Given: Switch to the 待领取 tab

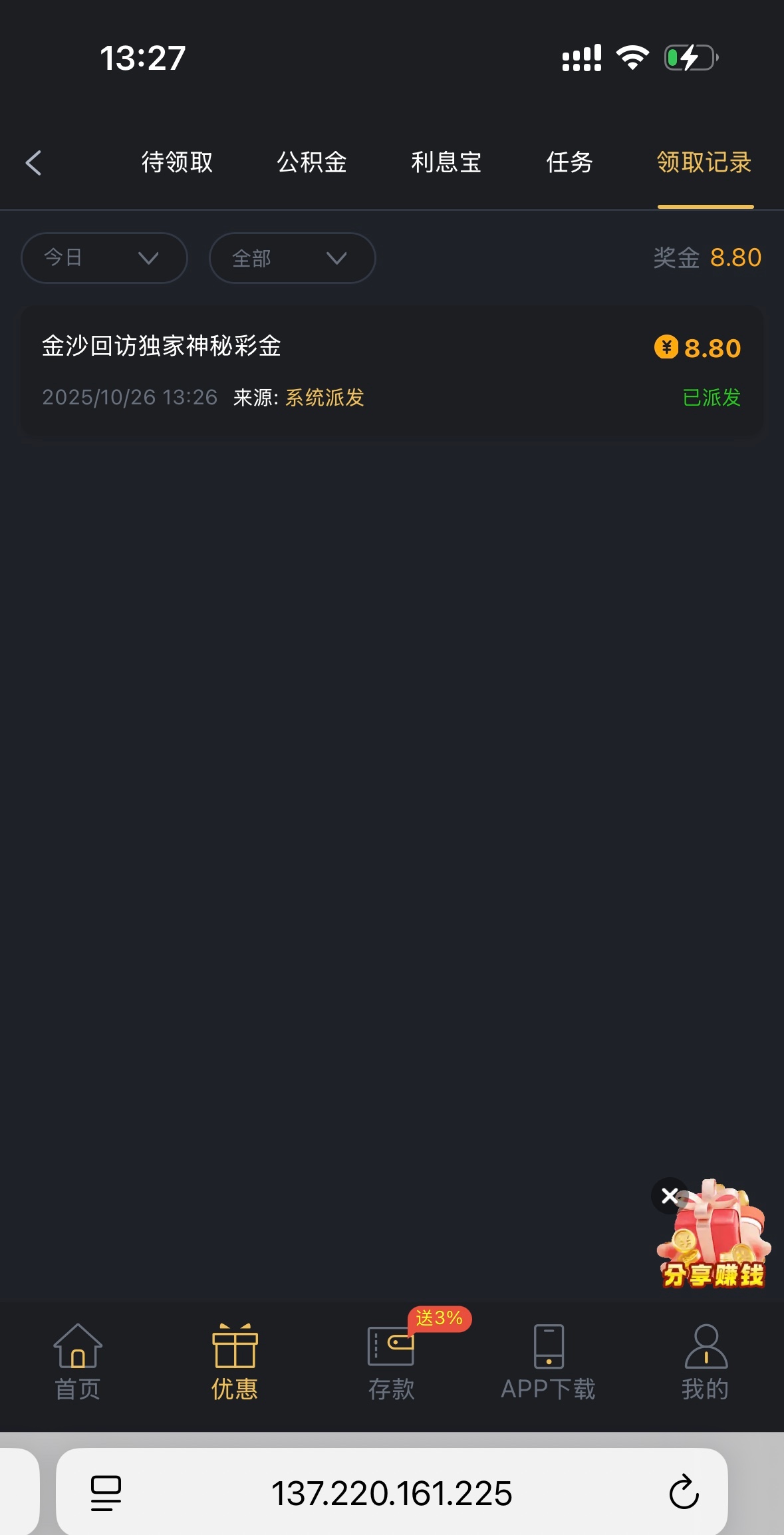Looking at the screenshot, I should (x=177, y=163).
